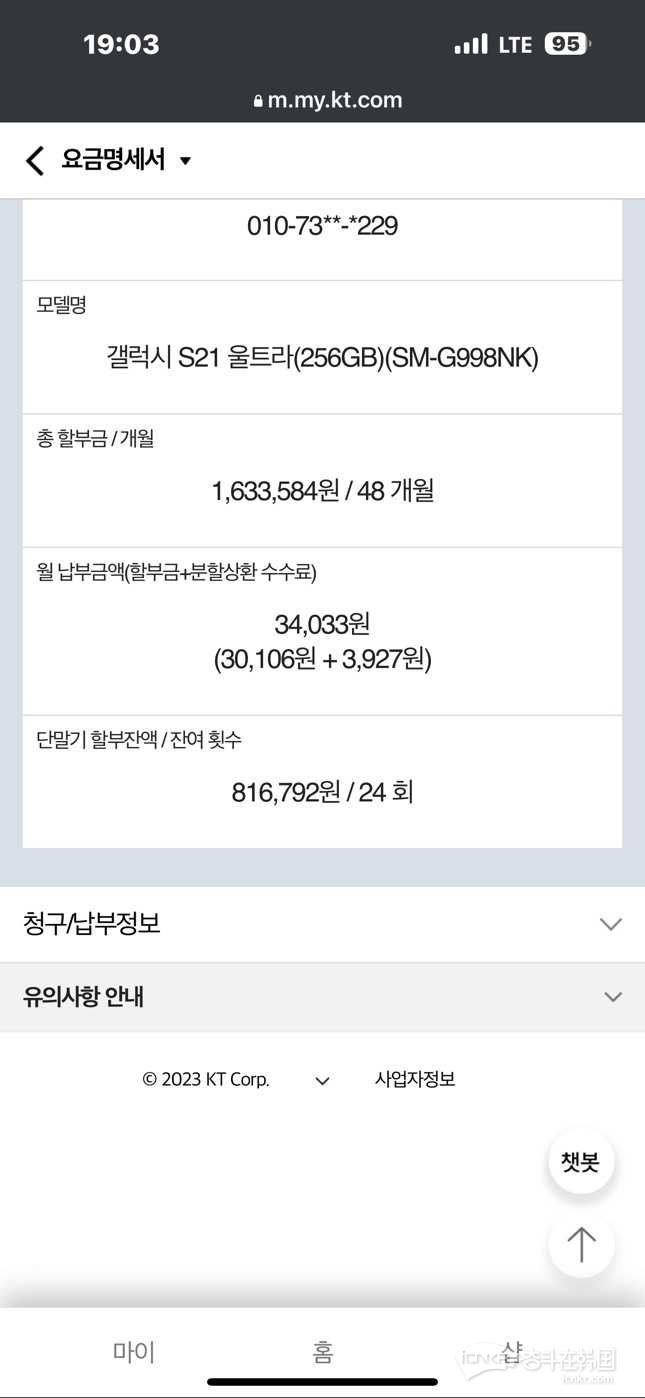Tap the m.my.kt.com address bar
This screenshot has width=645, height=1398.
328,100
